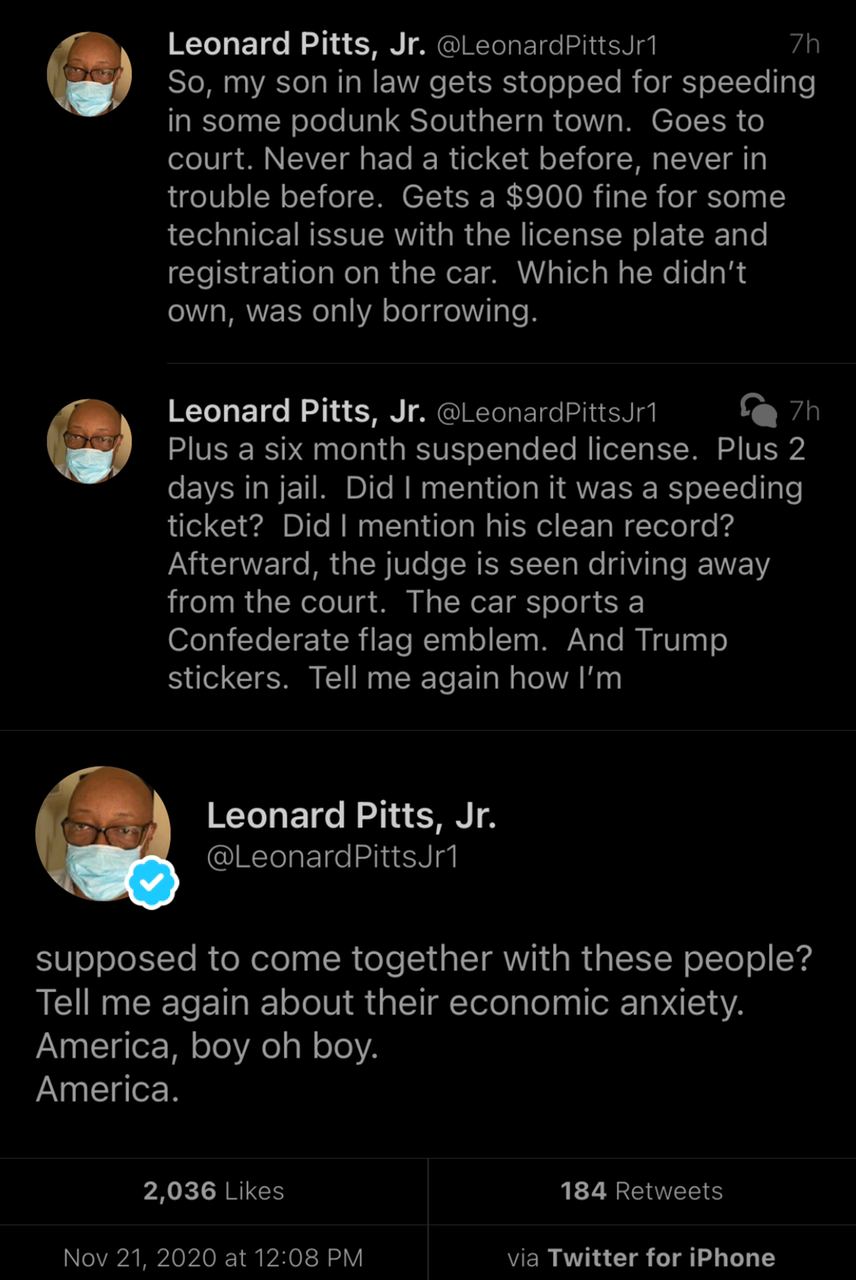Open the tweet starting "So, my son in law"
The height and width of the screenshot is (1280, 856).
click(490, 196)
